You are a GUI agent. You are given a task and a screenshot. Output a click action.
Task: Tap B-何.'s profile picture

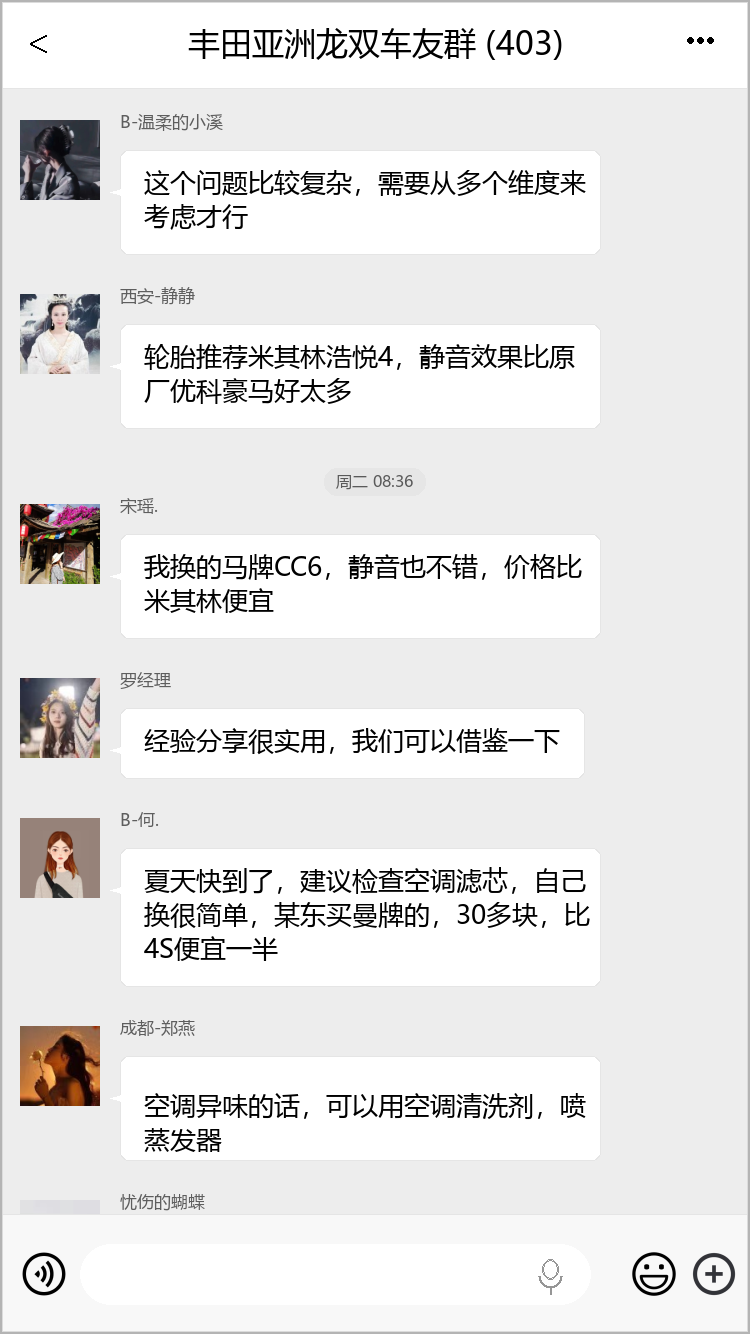(x=59, y=858)
